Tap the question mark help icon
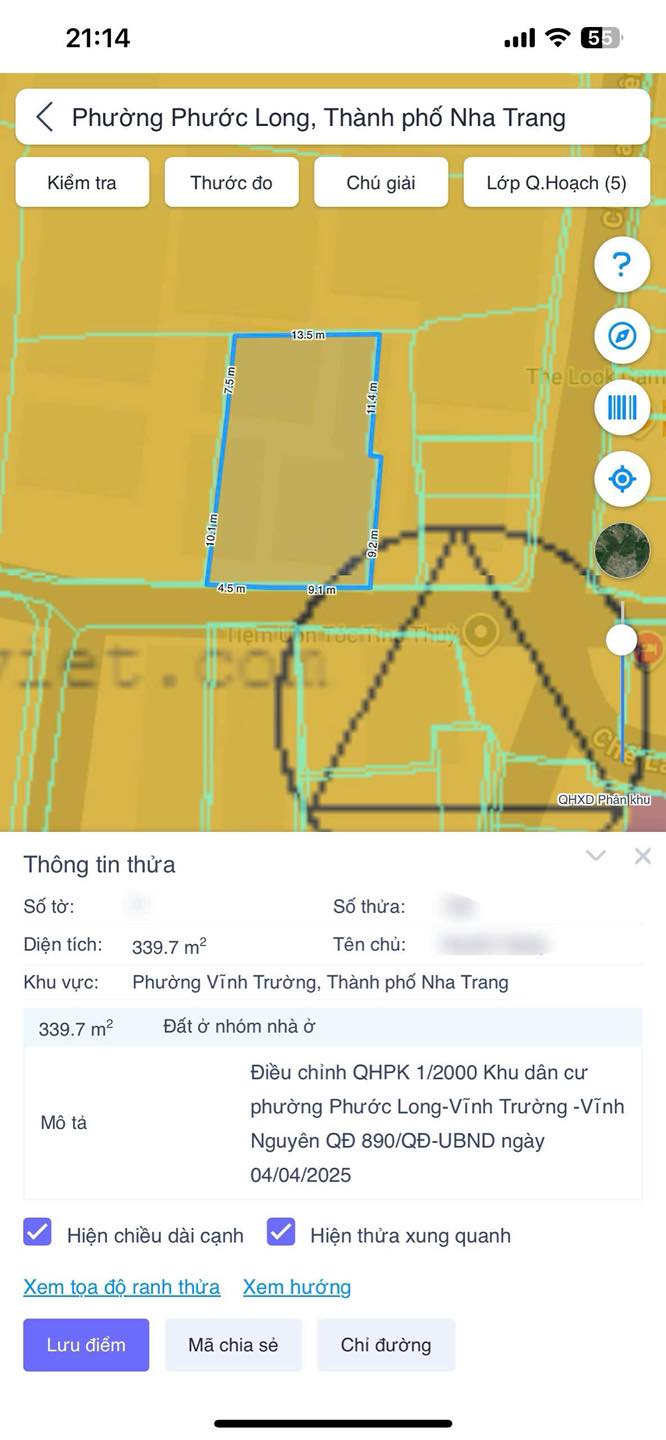This screenshot has height=1440, width=666. tap(622, 265)
